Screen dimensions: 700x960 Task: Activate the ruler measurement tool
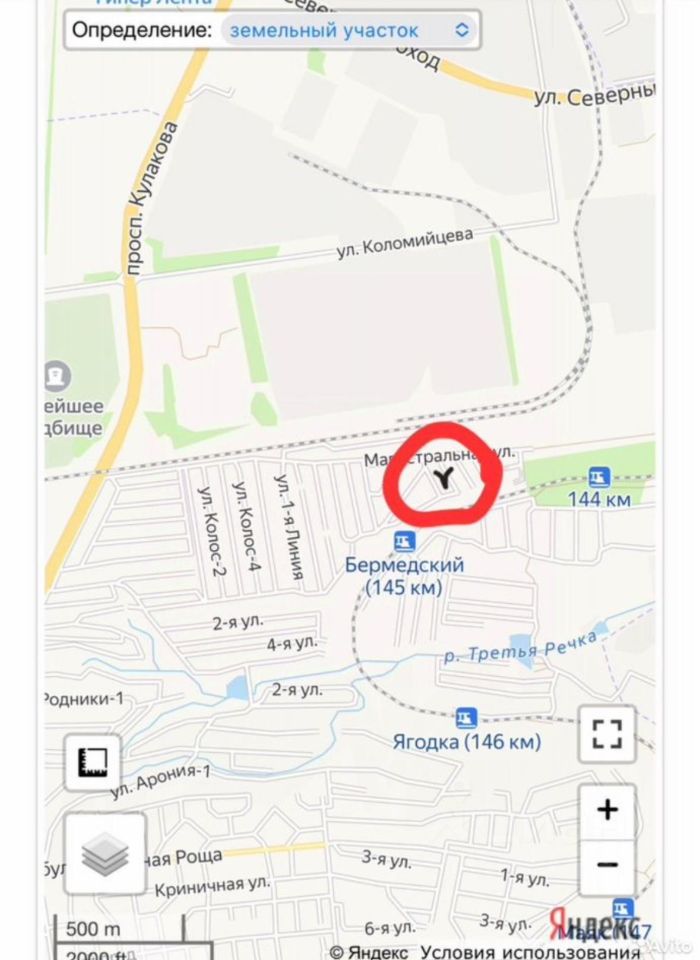tap(93, 763)
